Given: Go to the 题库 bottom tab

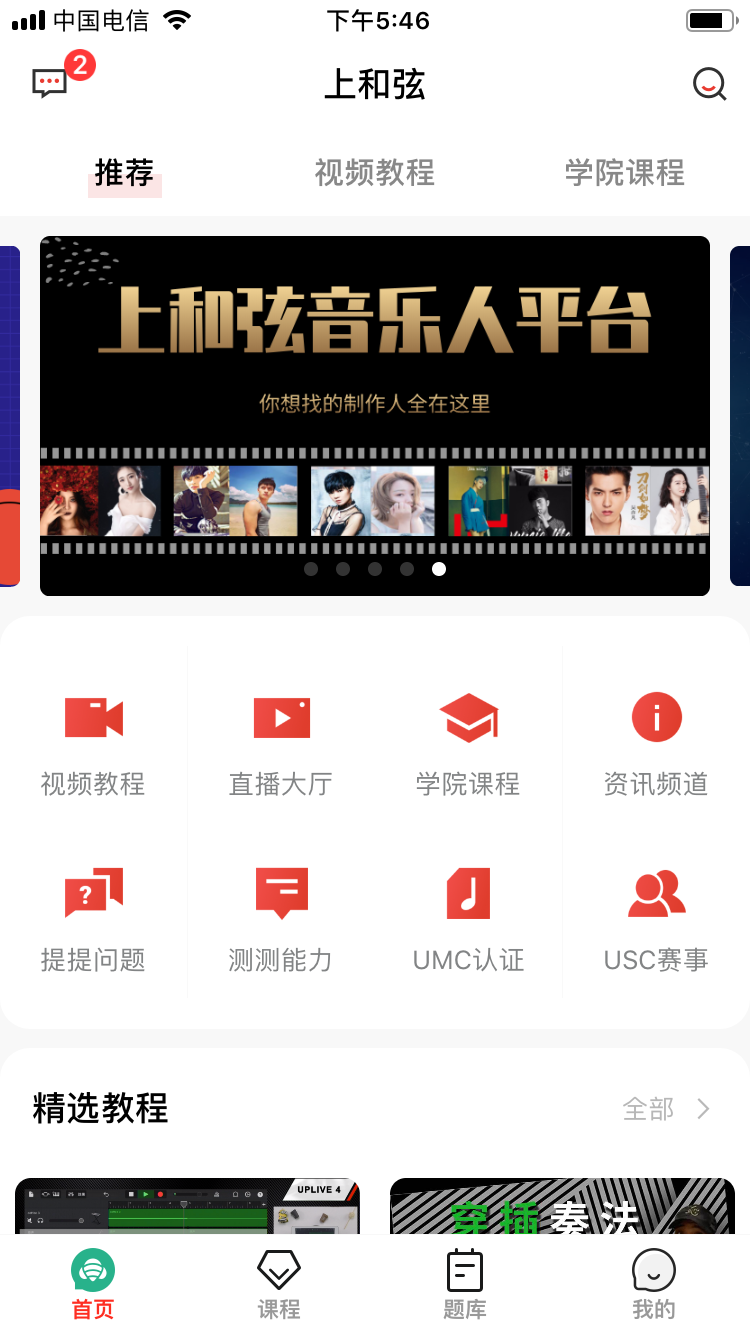Looking at the screenshot, I should [x=465, y=1284].
